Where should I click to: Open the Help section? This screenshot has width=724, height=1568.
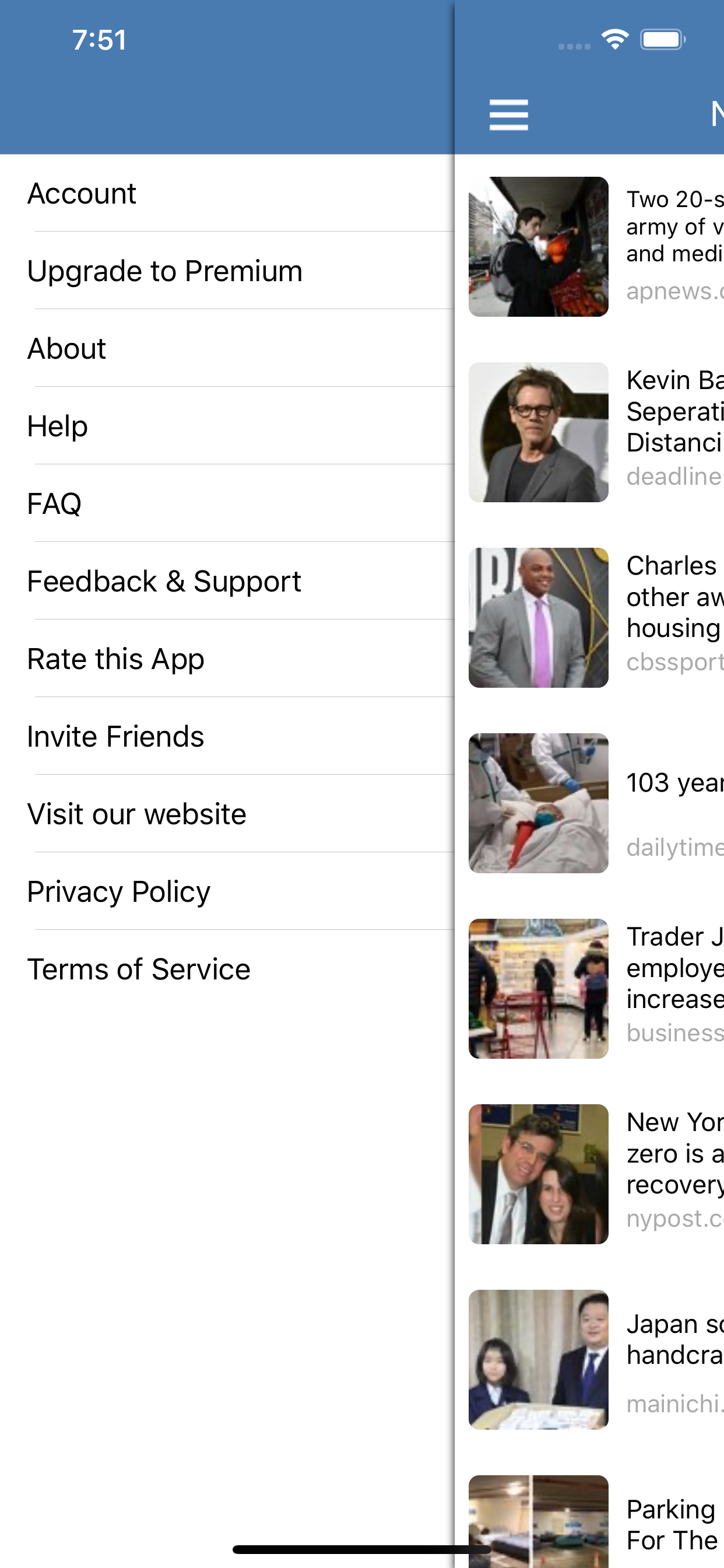click(x=227, y=426)
